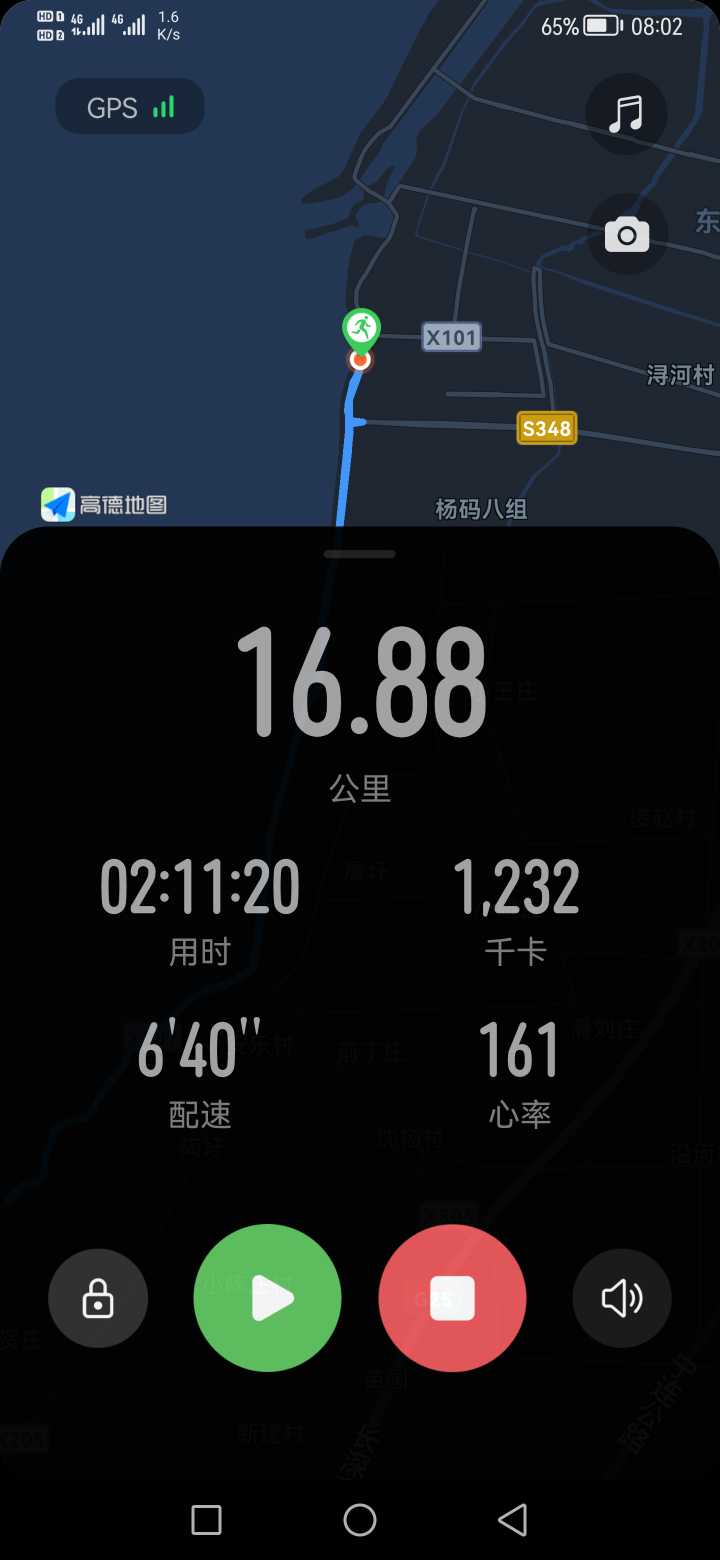Open recent apps with the square button
This screenshot has height=1560, width=720.
click(x=206, y=1520)
